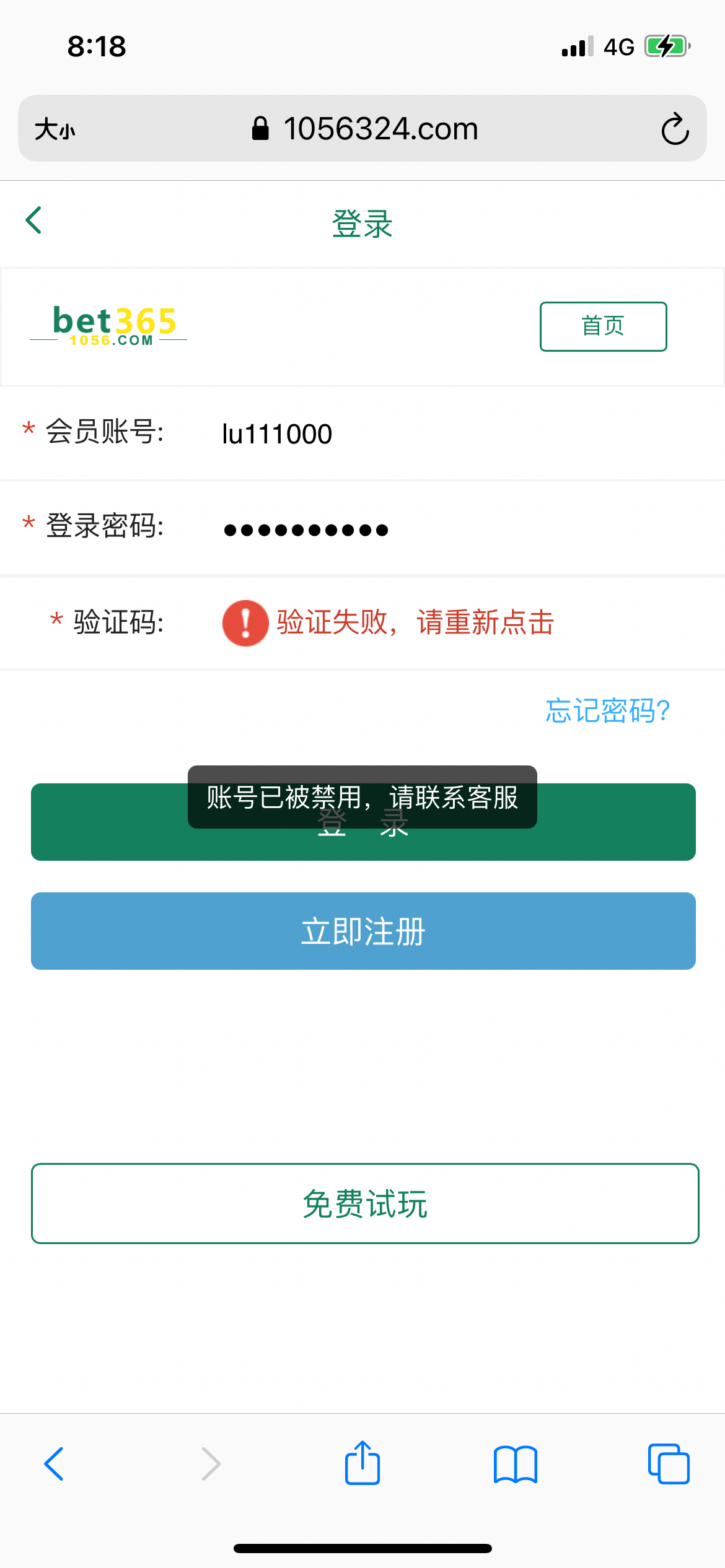
Task: Retry verification by clicking 验证失败，请重新点击
Action: [x=416, y=622]
